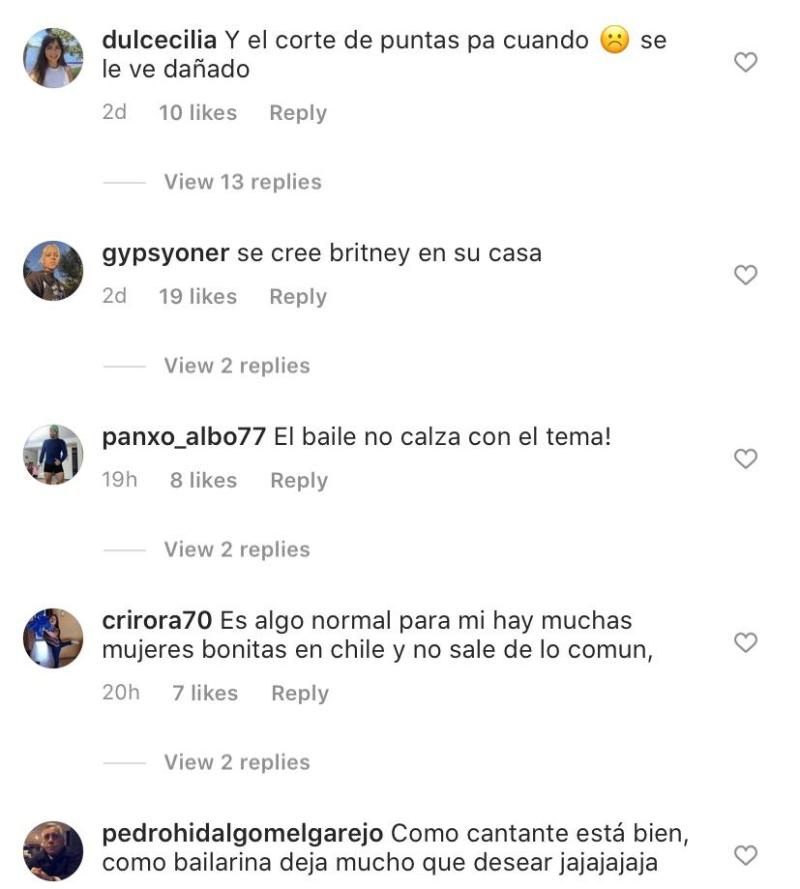
Task: Show 2 replies under panxo_albo77's comment
Action: tap(236, 550)
